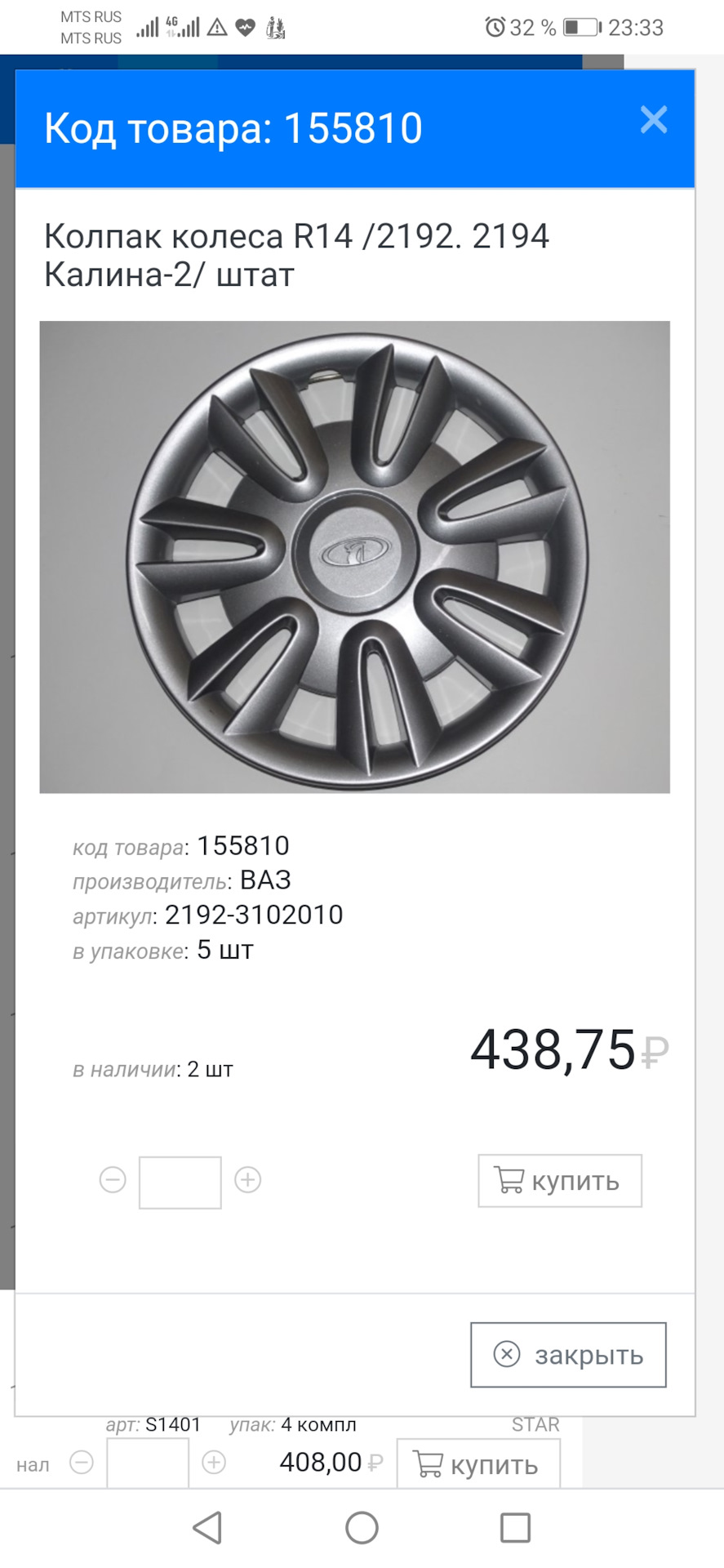Image resolution: width=724 pixels, height=1568 pixels.
Task: Go back with the system back button
Action: (208, 1528)
